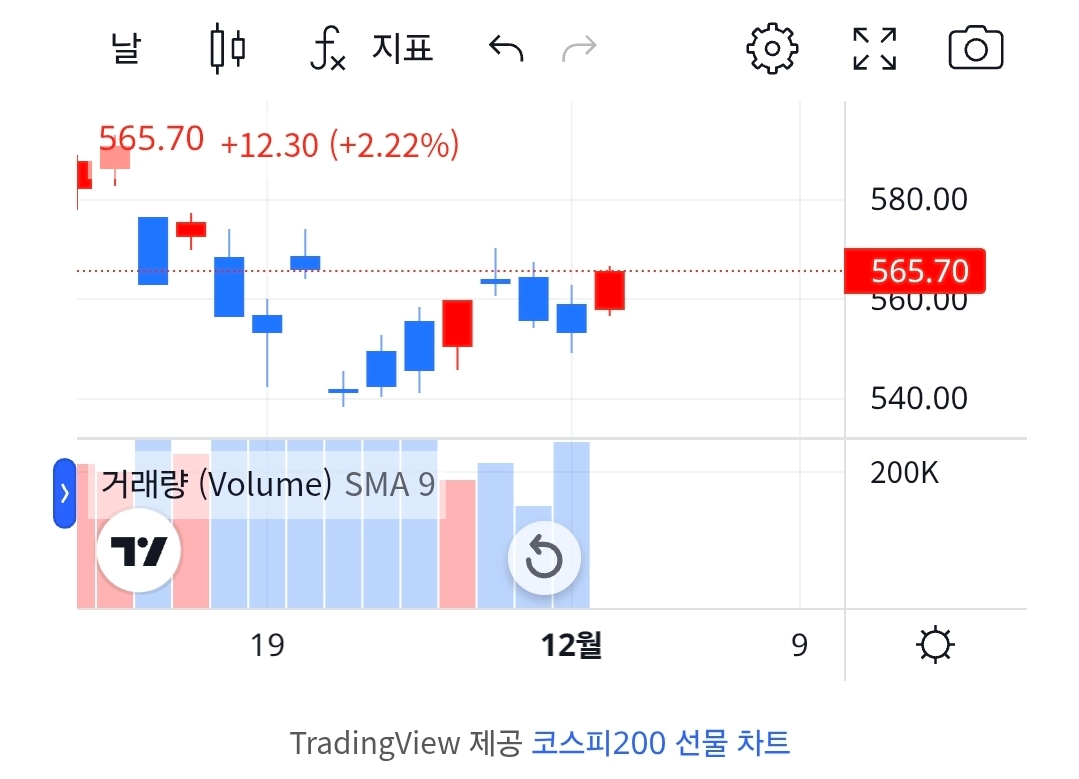Expand the blue side panel arrow
The image size is (1079, 779).
pyautogui.click(x=64, y=493)
